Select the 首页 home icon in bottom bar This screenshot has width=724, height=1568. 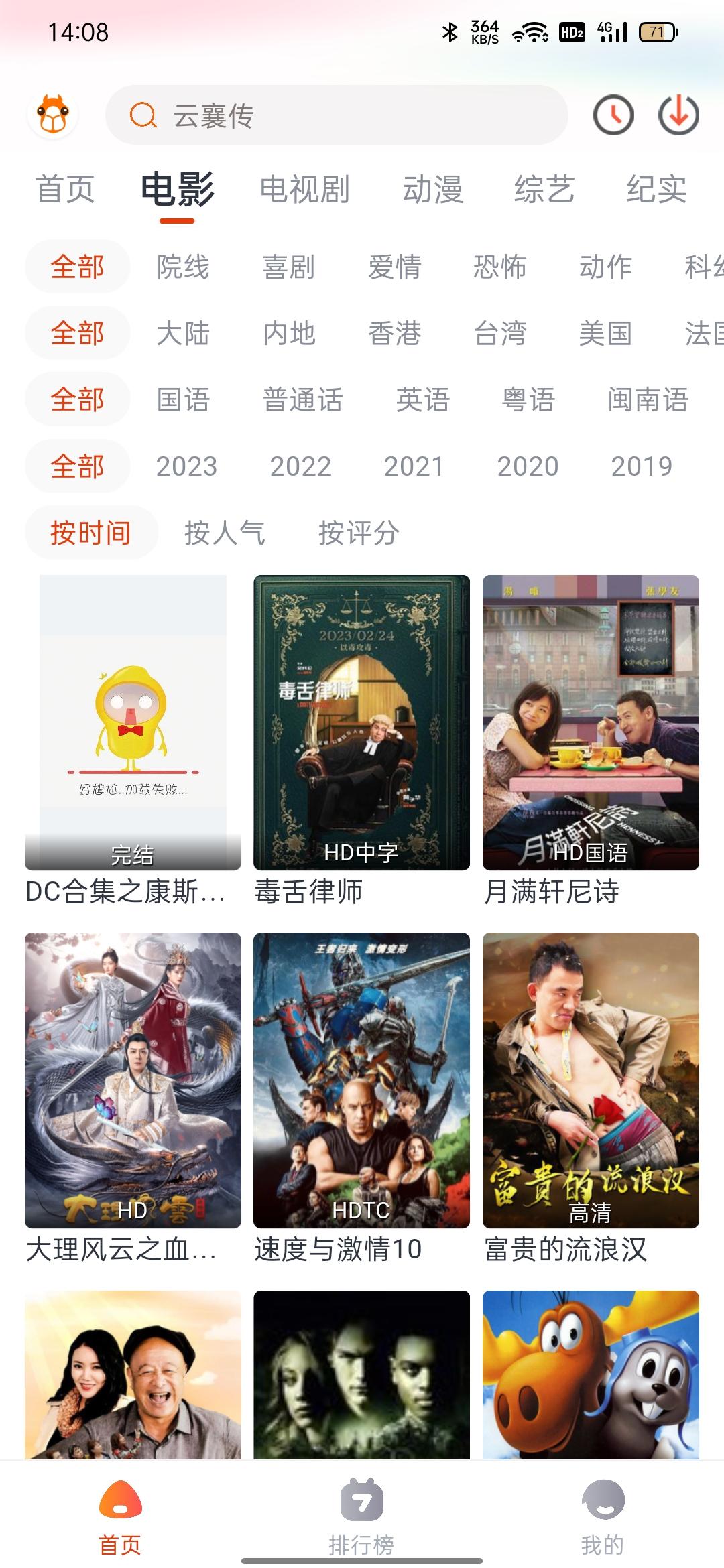click(119, 1501)
